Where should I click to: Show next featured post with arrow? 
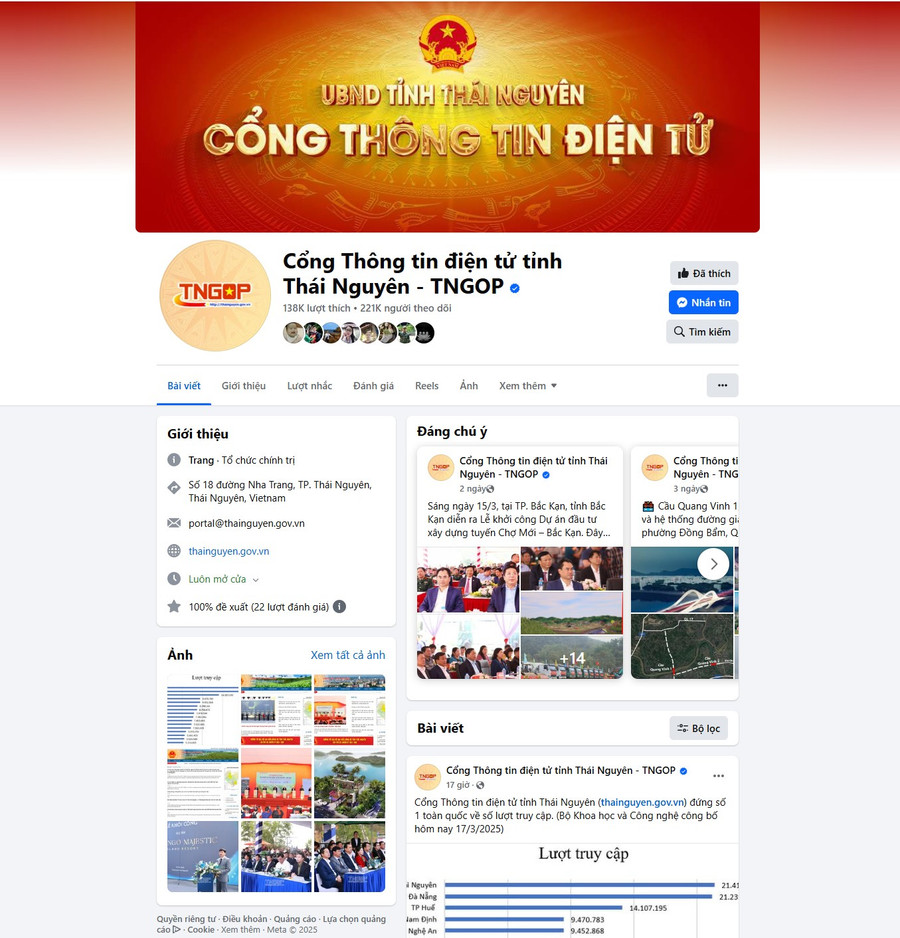click(x=713, y=564)
